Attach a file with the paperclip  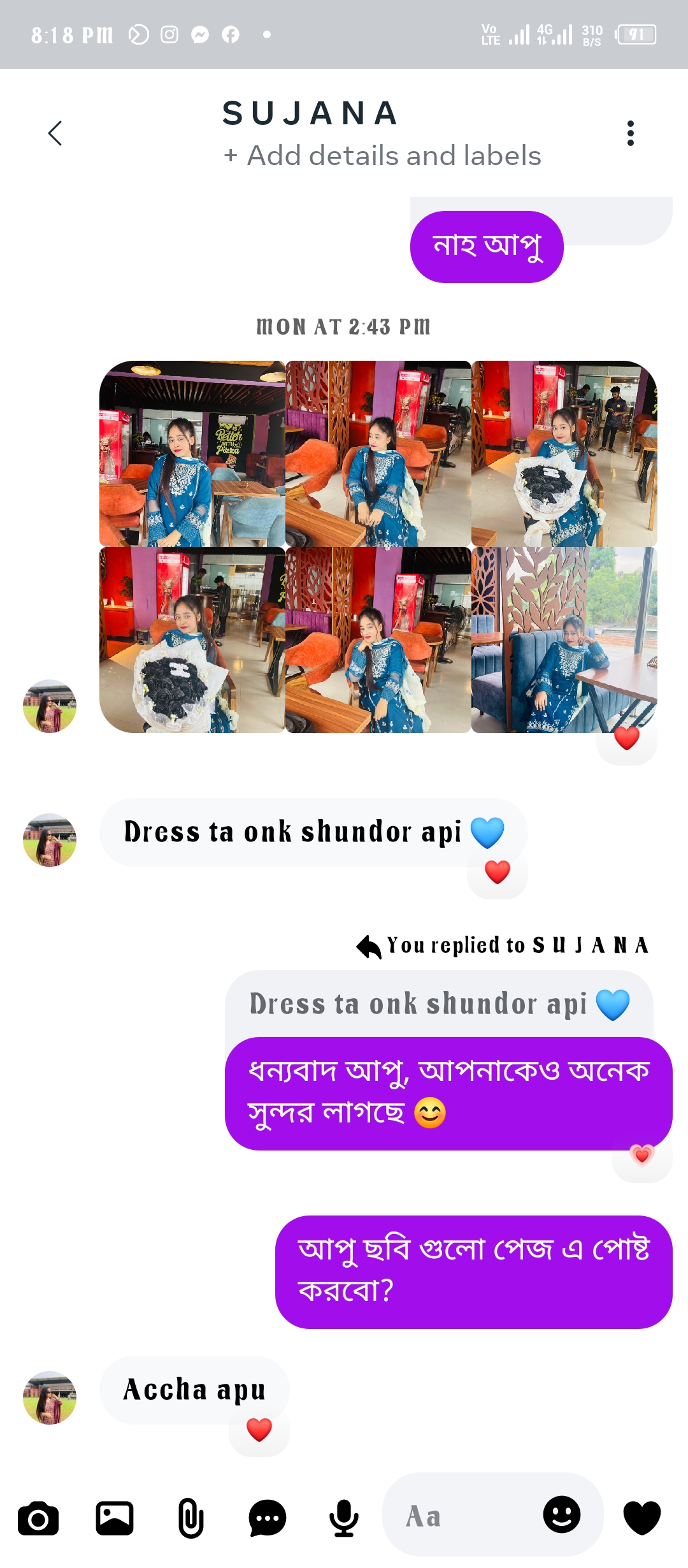point(190,1518)
